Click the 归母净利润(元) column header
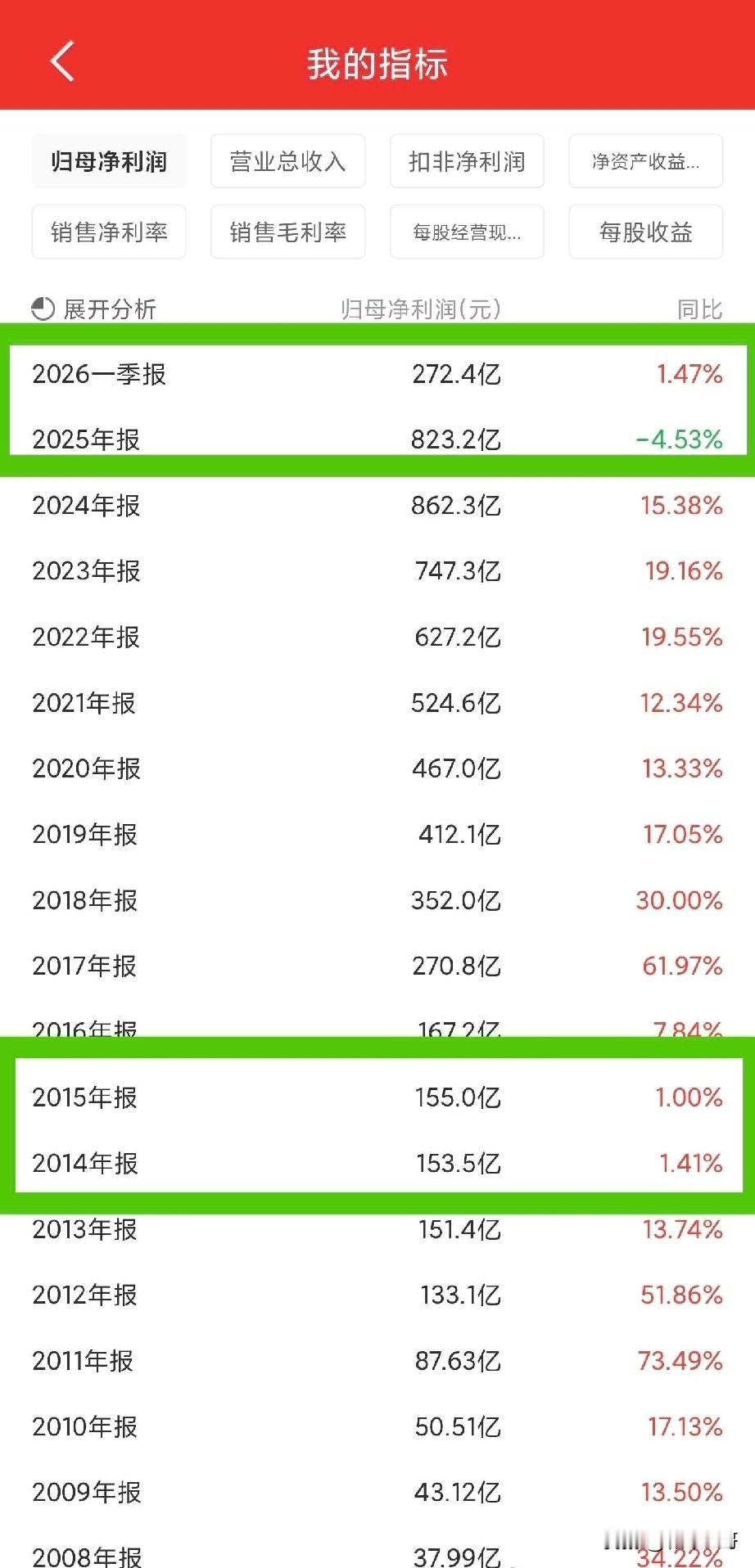Image resolution: width=755 pixels, height=1568 pixels. coord(421,309)
